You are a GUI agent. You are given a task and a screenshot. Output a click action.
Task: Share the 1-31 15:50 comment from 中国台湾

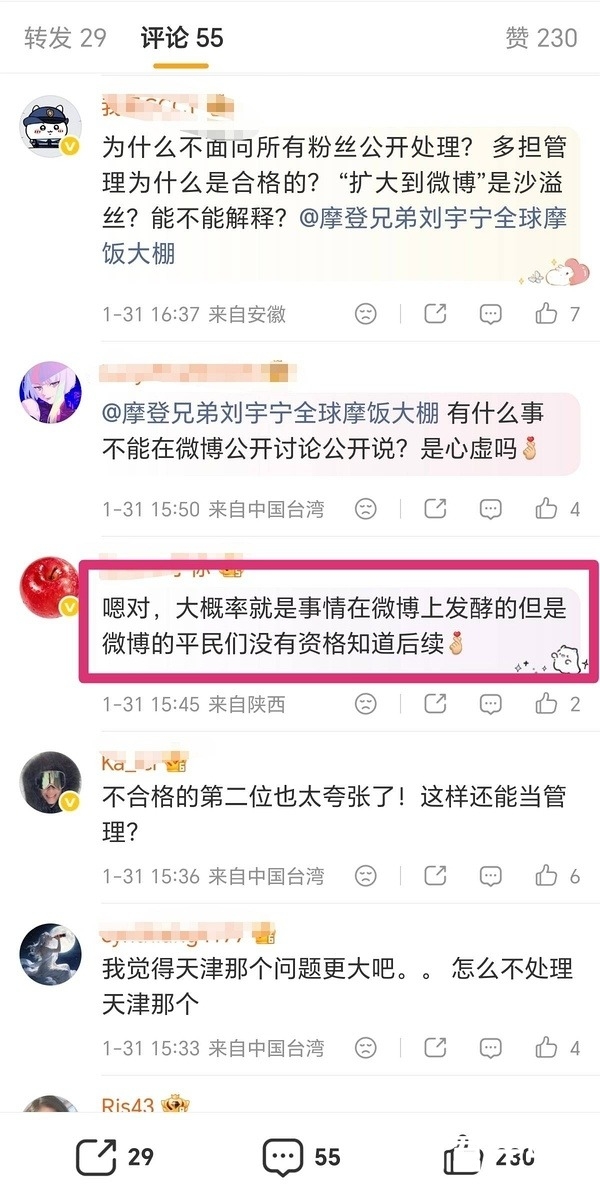click(x=435, y=509)
